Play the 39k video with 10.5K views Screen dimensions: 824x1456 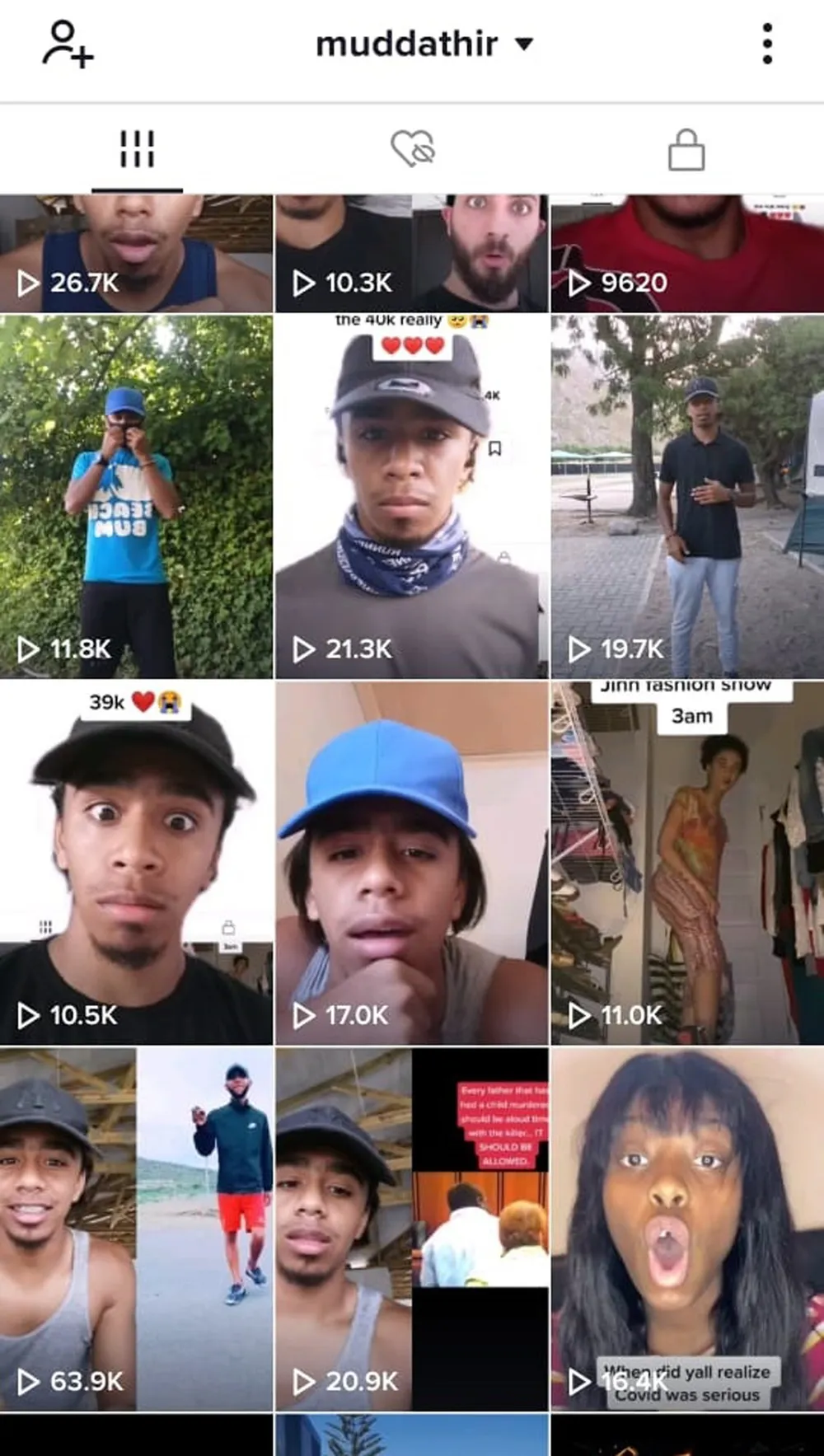tap(136, 863)
